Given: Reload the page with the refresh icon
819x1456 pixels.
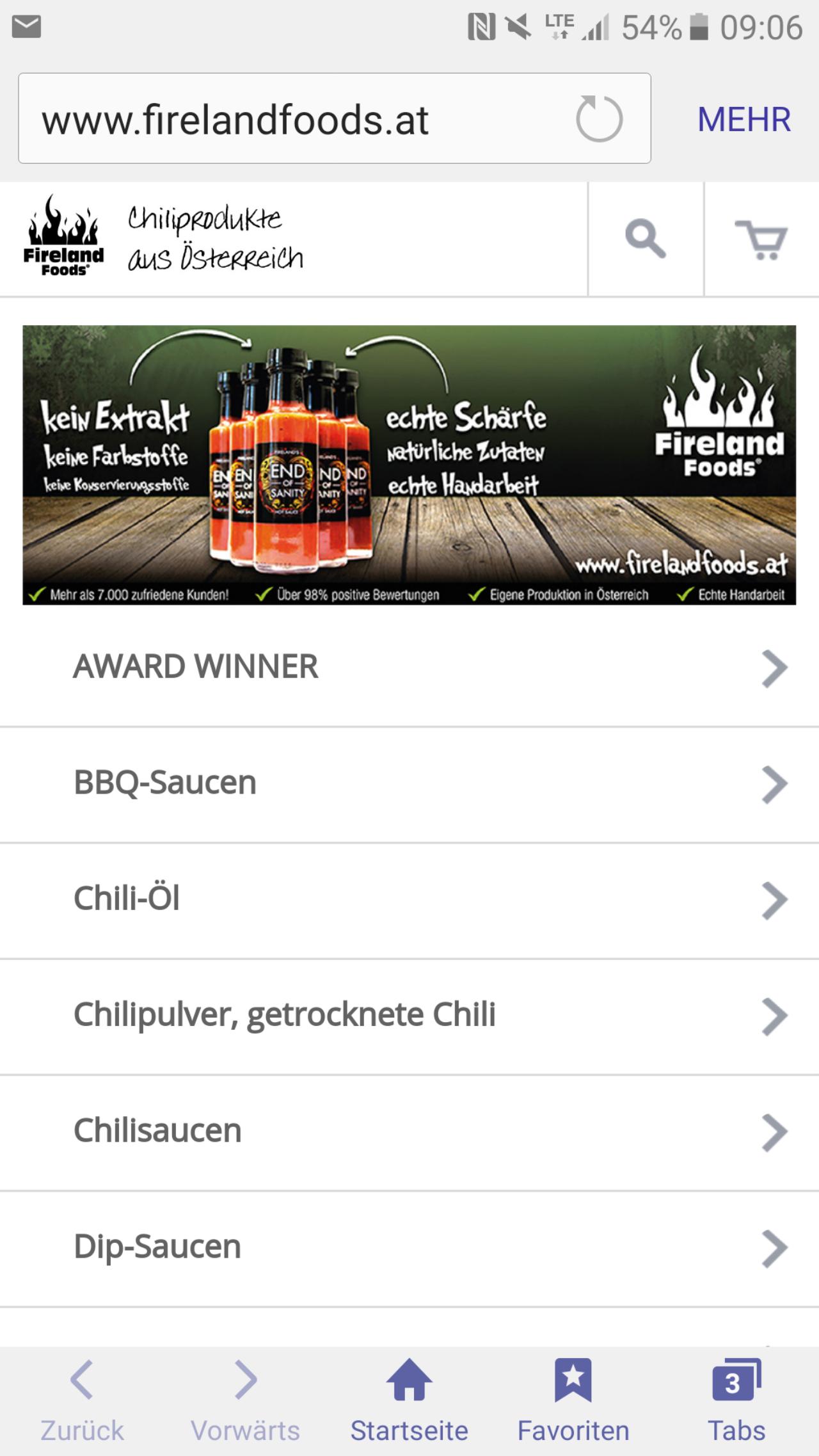Looking at the screenshot, I should [599, 119].
